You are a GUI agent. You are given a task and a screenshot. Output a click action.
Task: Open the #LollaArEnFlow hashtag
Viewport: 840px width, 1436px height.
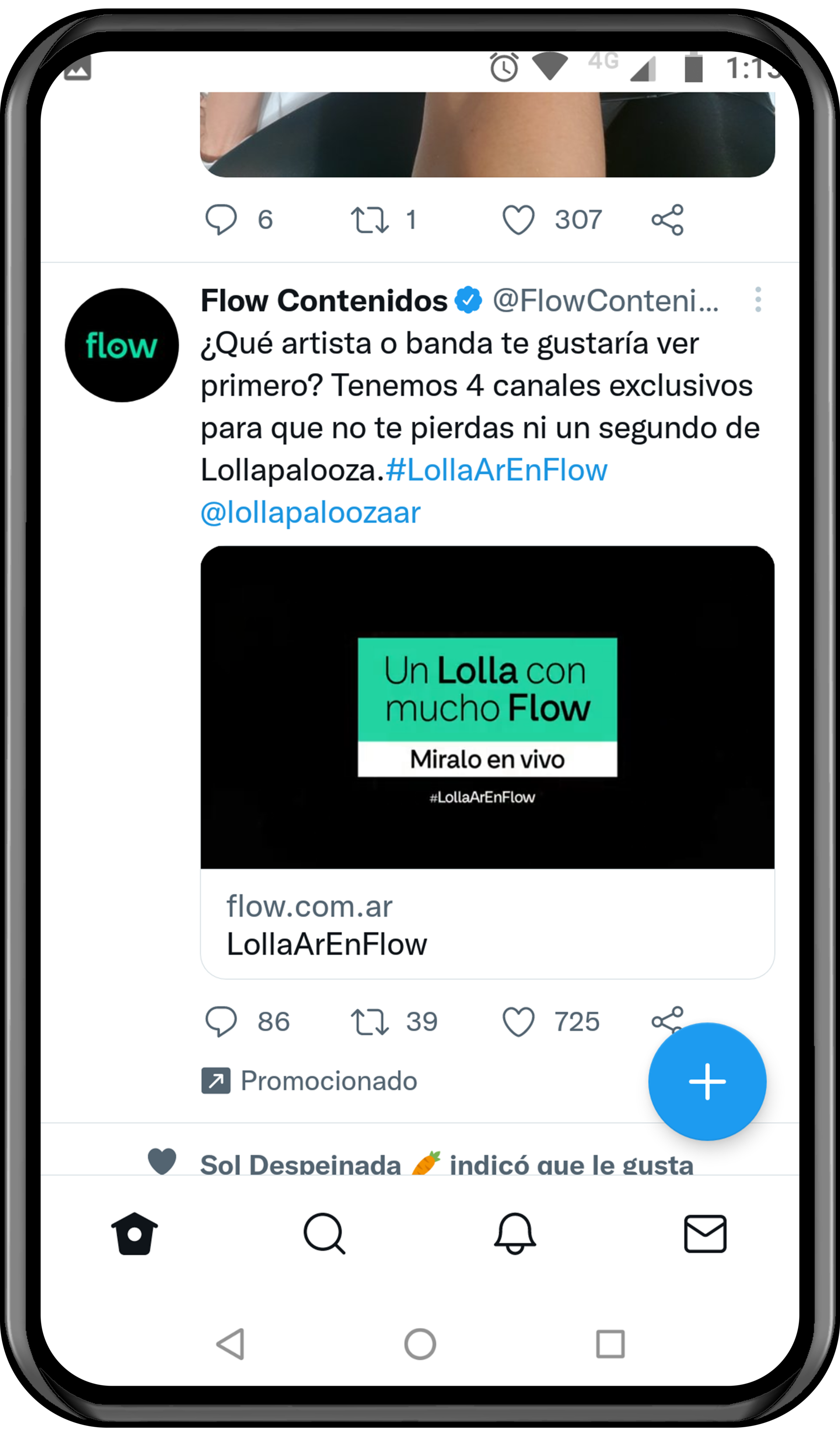(x=497, y=471)
